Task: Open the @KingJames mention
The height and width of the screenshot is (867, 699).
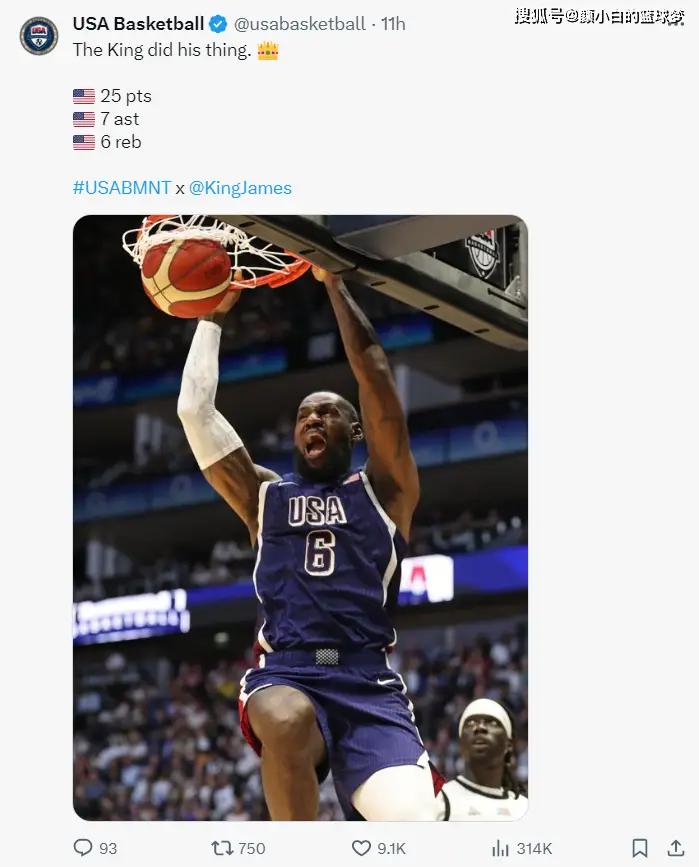Action: coord(240,187)
